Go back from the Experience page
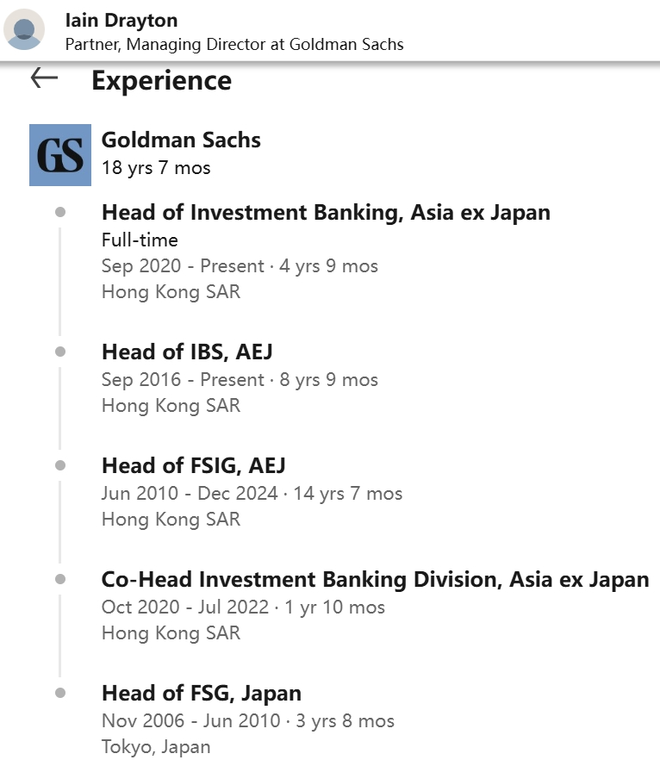The height and width of the screenshot is (760, 660). tap(44, 79)
